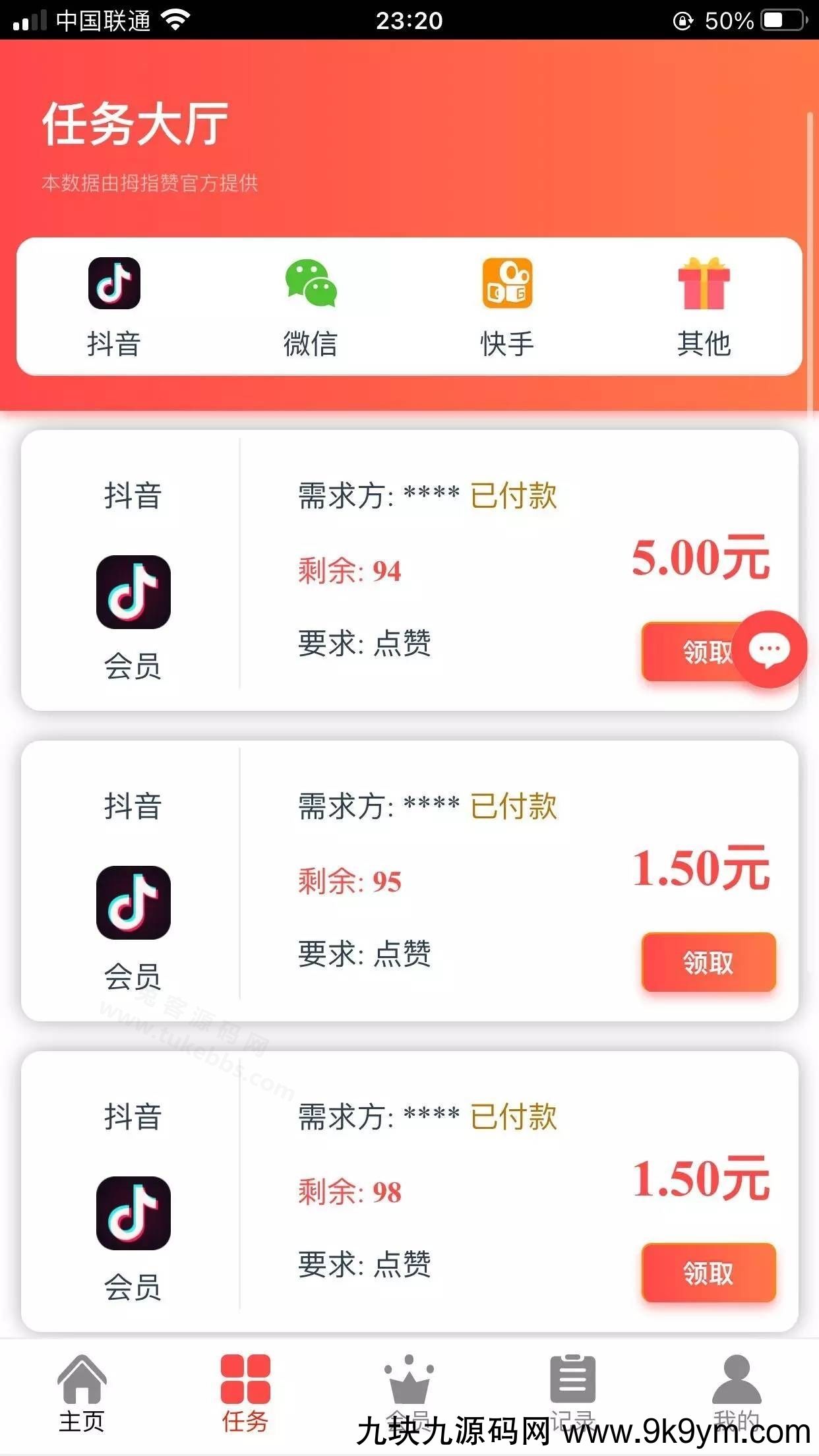Select the 抖音 category filter
819x1456 pixels.
click(114, 306)
